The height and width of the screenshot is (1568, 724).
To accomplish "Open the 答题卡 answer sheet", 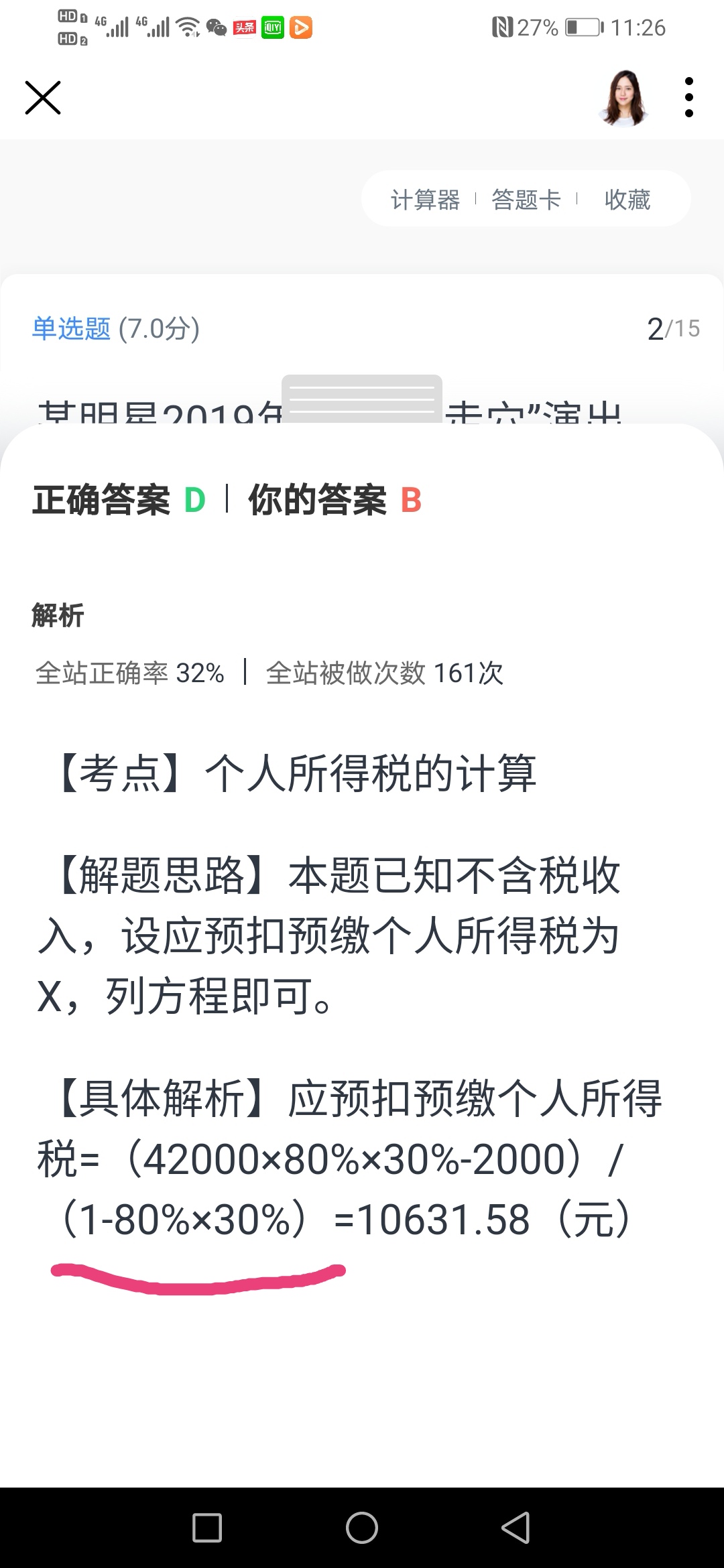I will point(526,200).
